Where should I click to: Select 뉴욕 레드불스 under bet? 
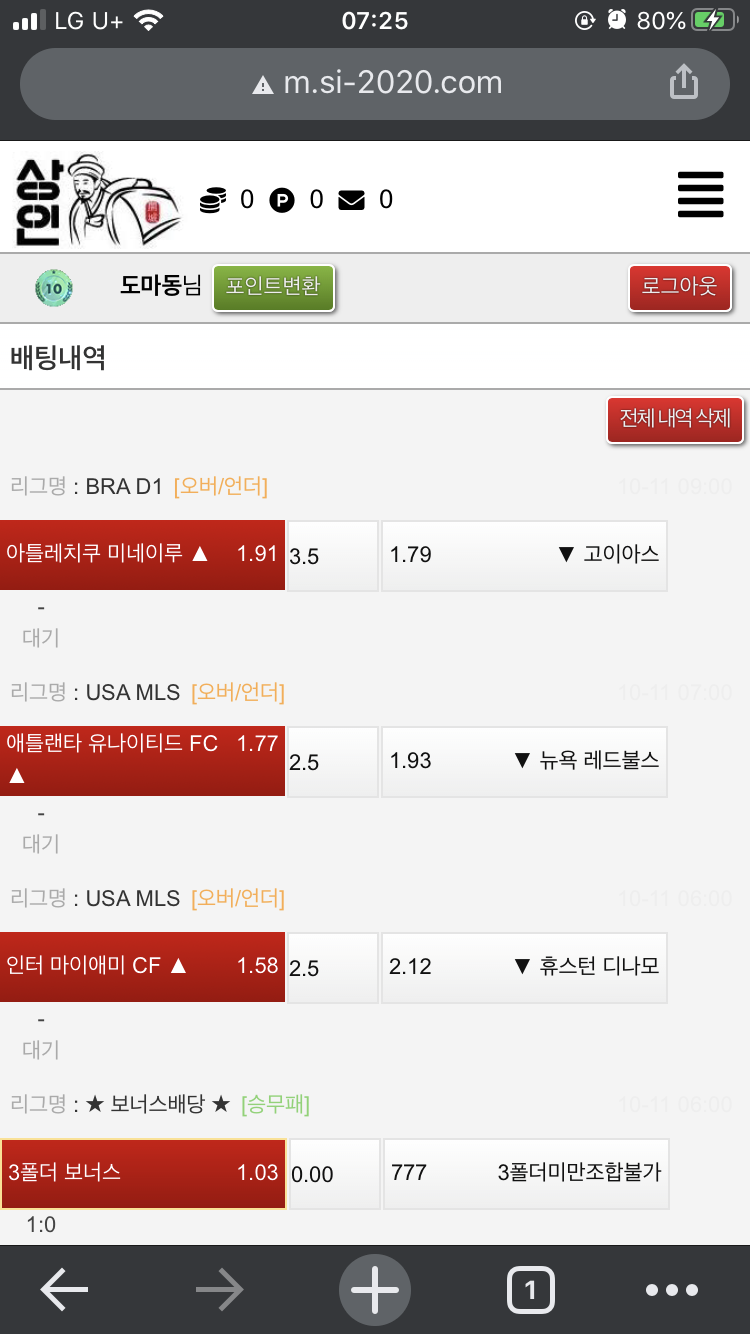[x=524, y=760]
